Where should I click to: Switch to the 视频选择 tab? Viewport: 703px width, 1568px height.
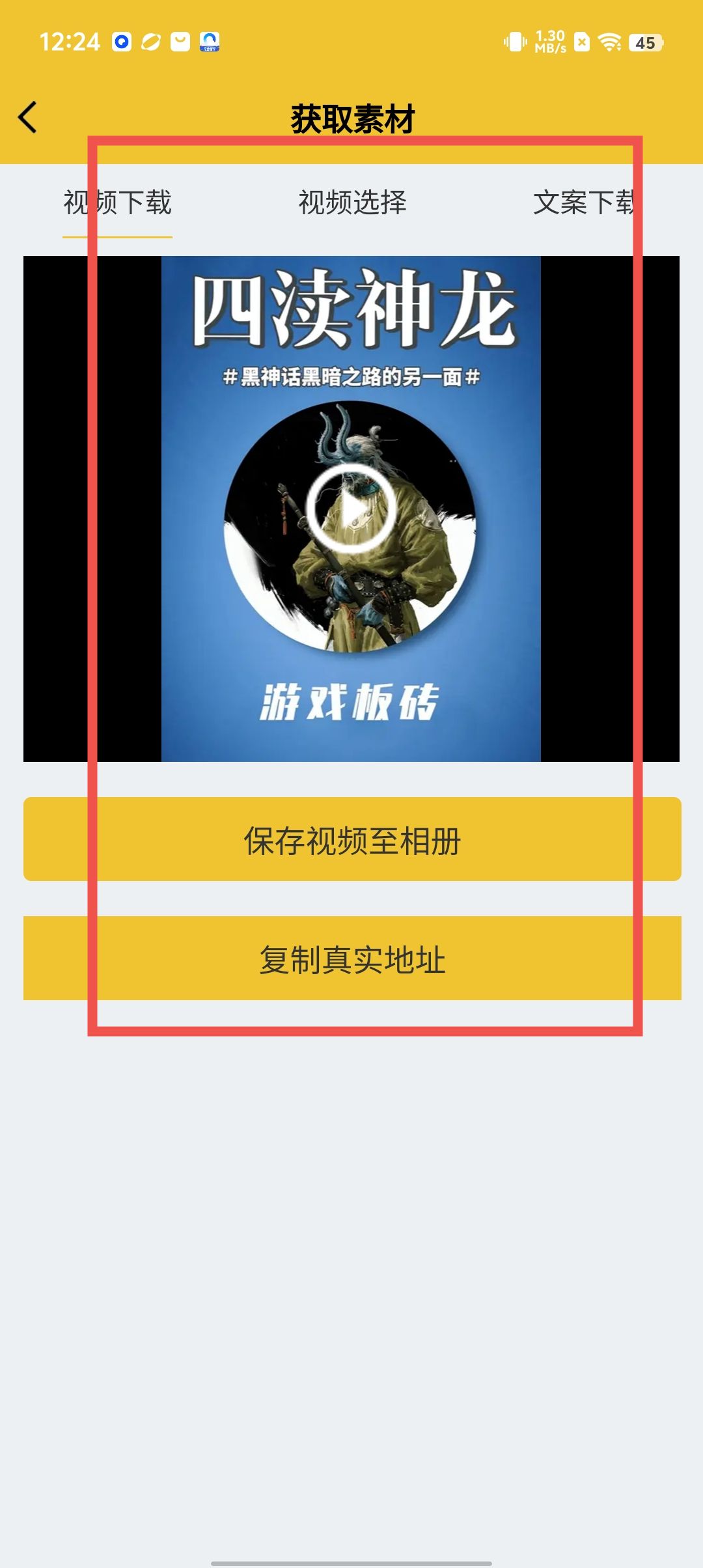pyautogui.click(x=352, y=203)
